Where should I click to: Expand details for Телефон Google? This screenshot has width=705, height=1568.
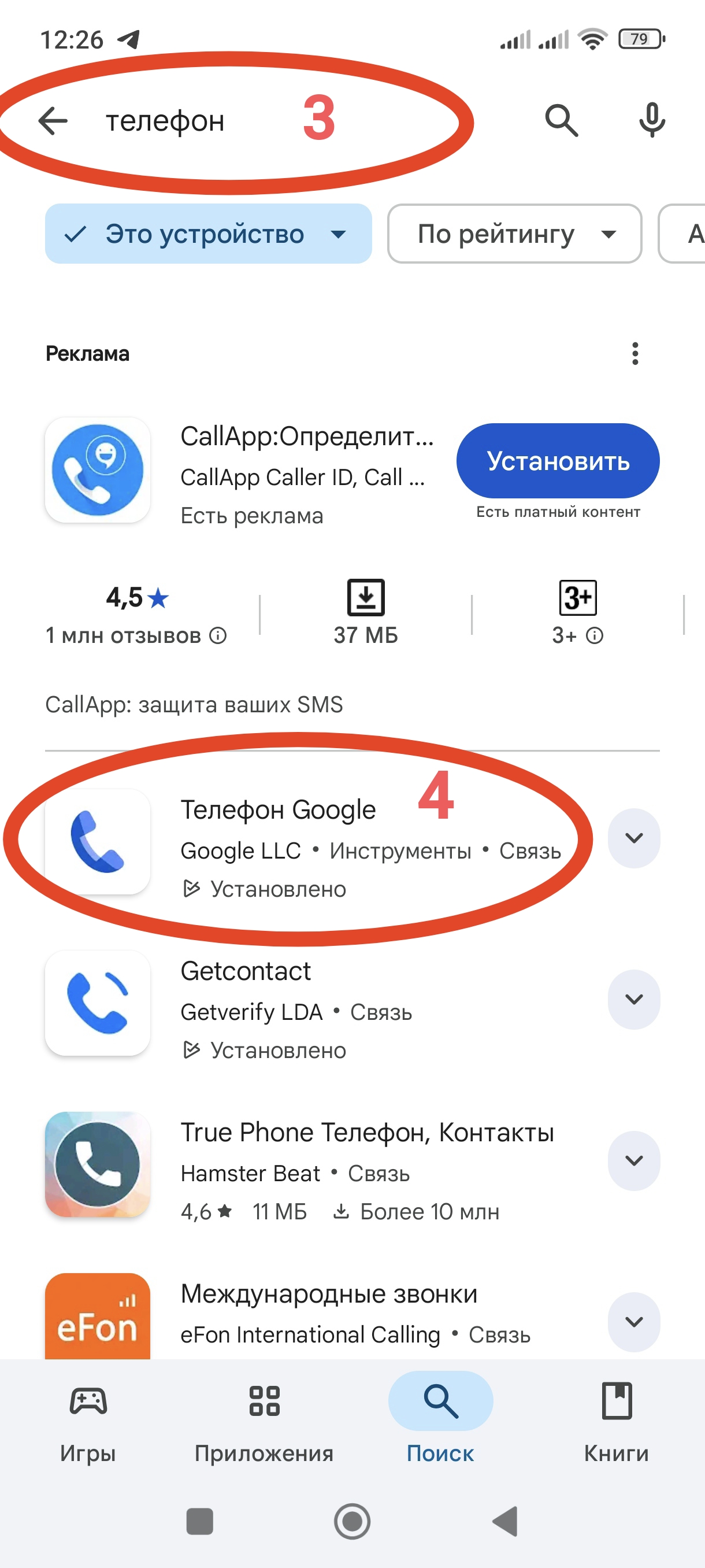coord(633,838)
